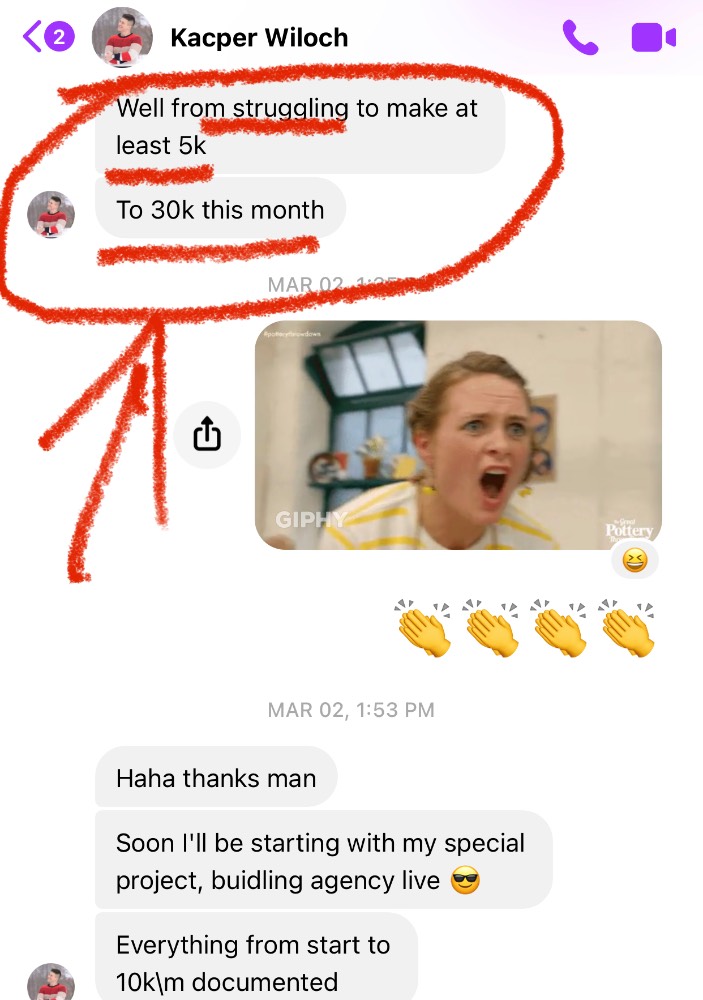This screenshot has width=703, height=1000.
Task: Open the GIPHY GIF of shouting woman
Action: (x=458, y=434)
